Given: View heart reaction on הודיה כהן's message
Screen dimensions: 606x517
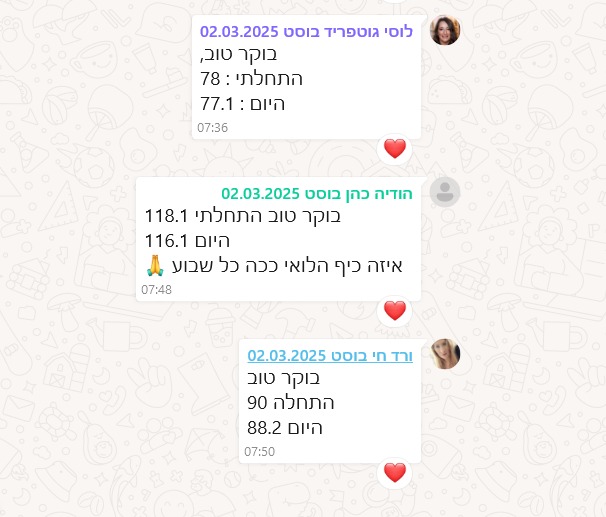Looking at the screenshot, I should point(395,311).
